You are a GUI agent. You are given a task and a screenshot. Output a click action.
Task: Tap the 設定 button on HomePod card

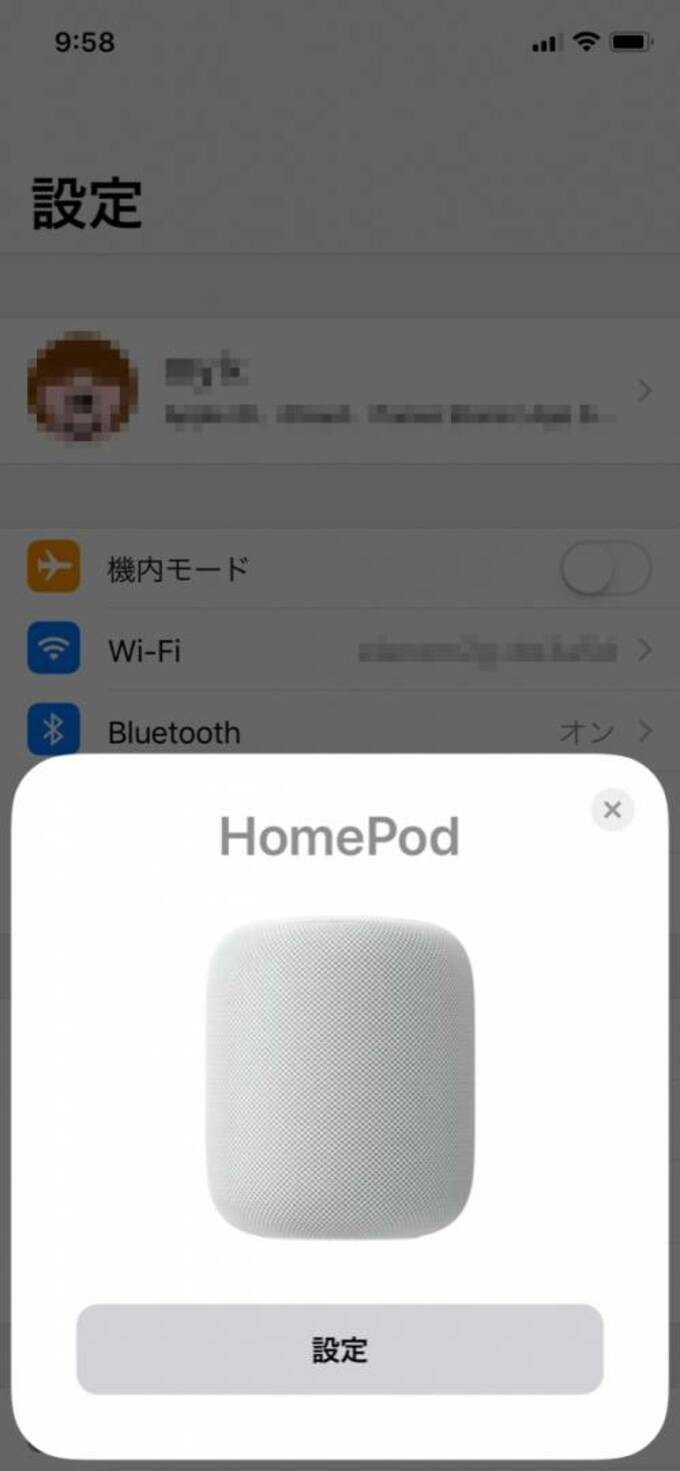[x=340, y=1349]
